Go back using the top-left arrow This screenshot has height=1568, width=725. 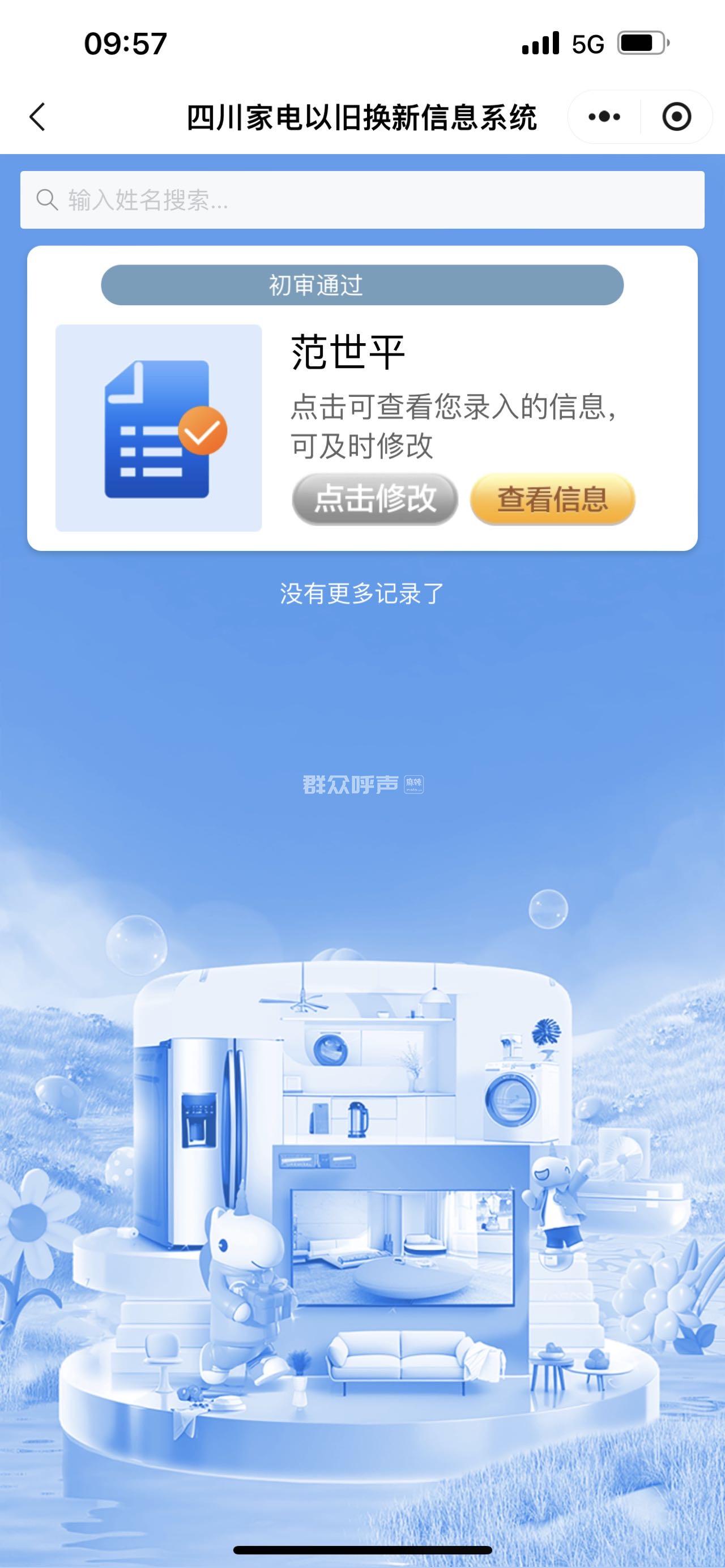coord(38,117)
